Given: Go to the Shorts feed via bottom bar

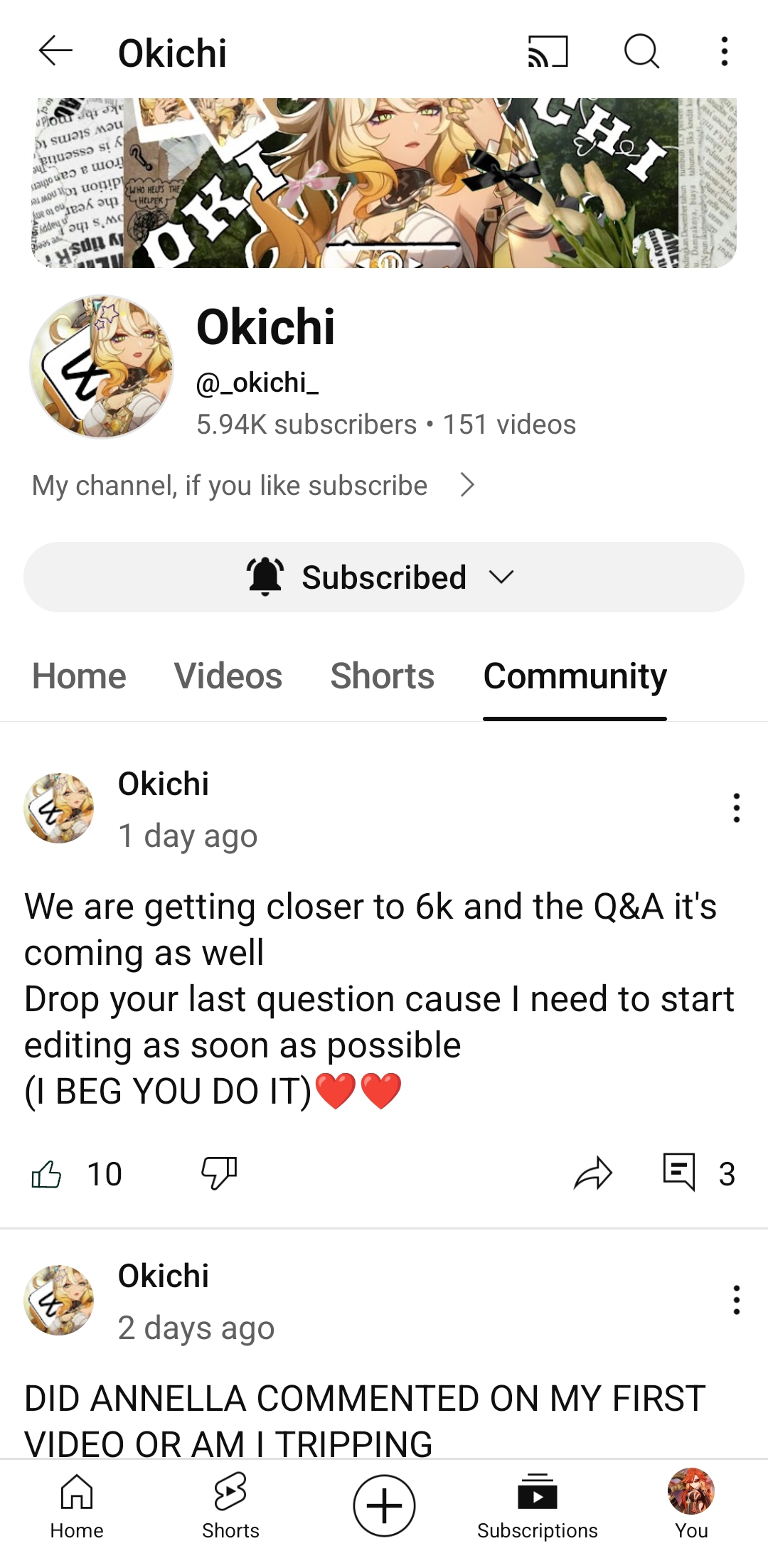Looking at the screenshot, I should pyautogui.click(x=230, y=1508).
